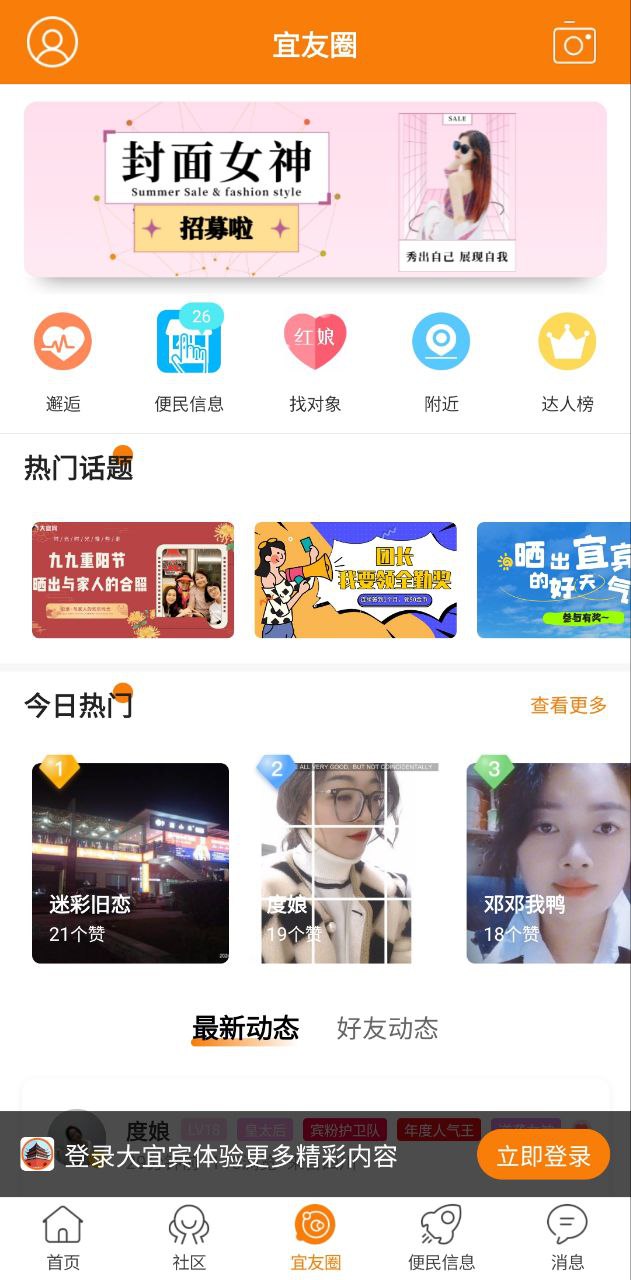Image resolution: width=631 pixels, height=1280 pixels.
Task: Open the profile avatar icon
Action: (x=52, y=43)
